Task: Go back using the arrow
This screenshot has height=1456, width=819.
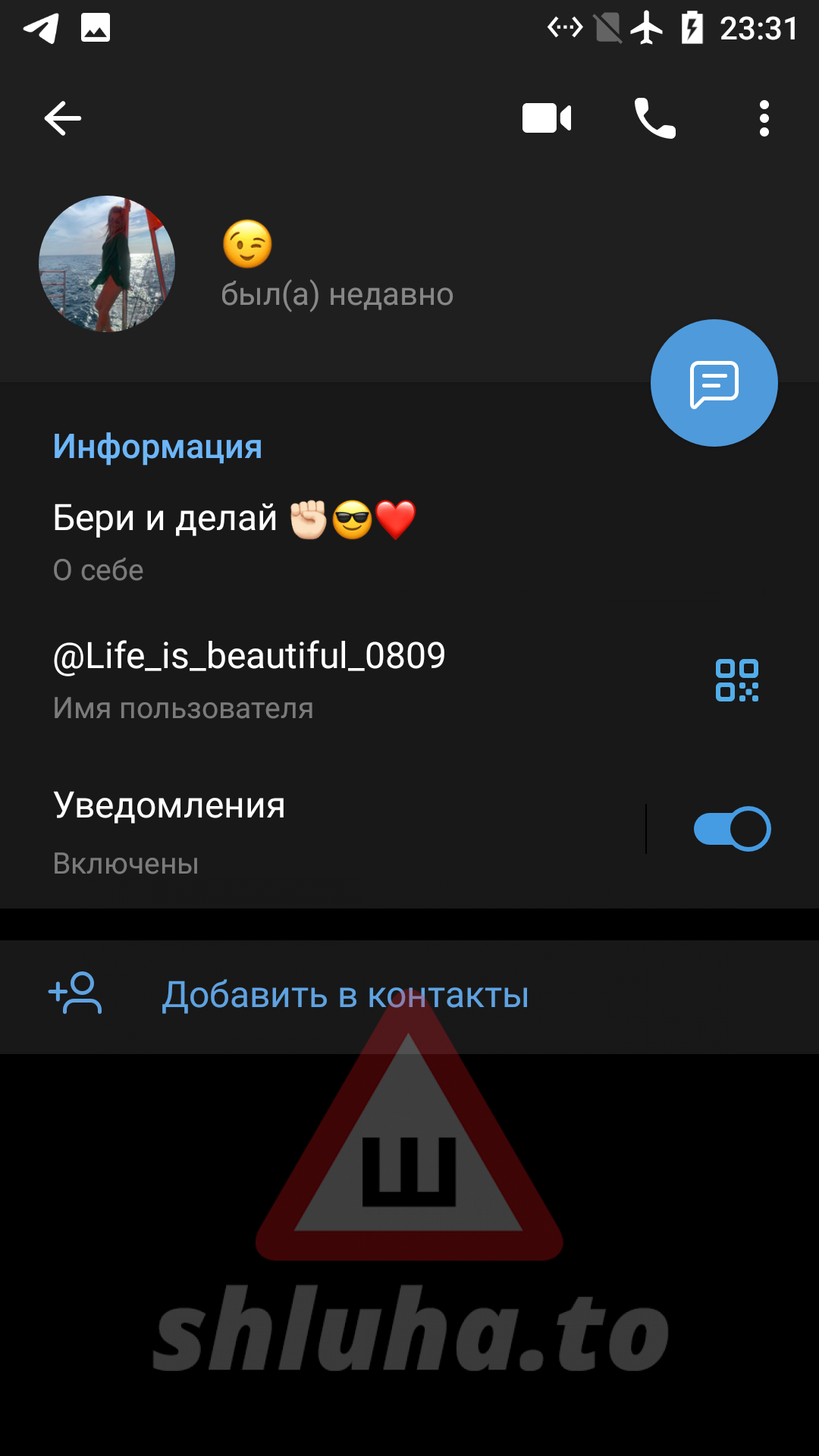Action: point(63,118)
